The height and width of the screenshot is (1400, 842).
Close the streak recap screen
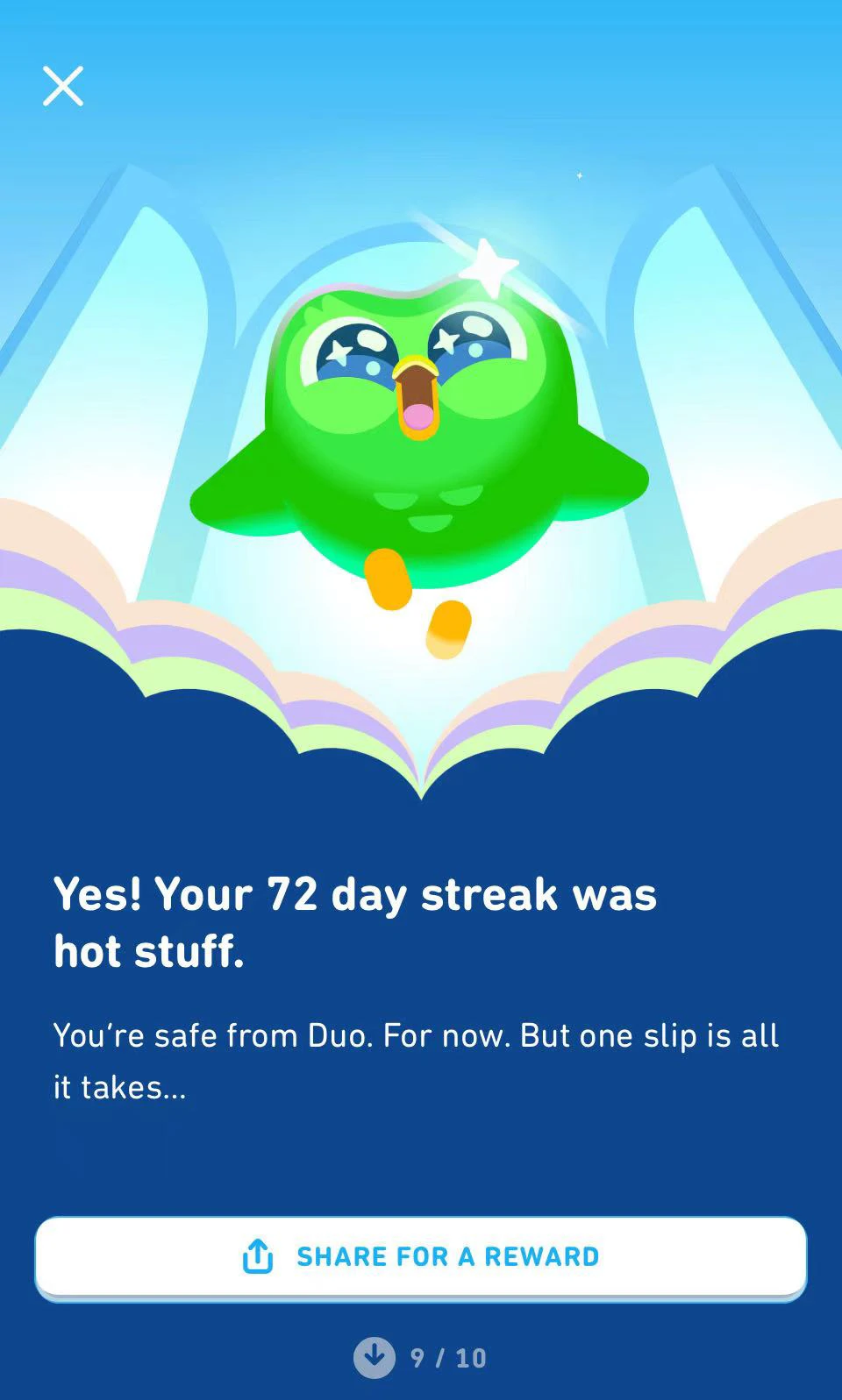[x=63, y=86]
